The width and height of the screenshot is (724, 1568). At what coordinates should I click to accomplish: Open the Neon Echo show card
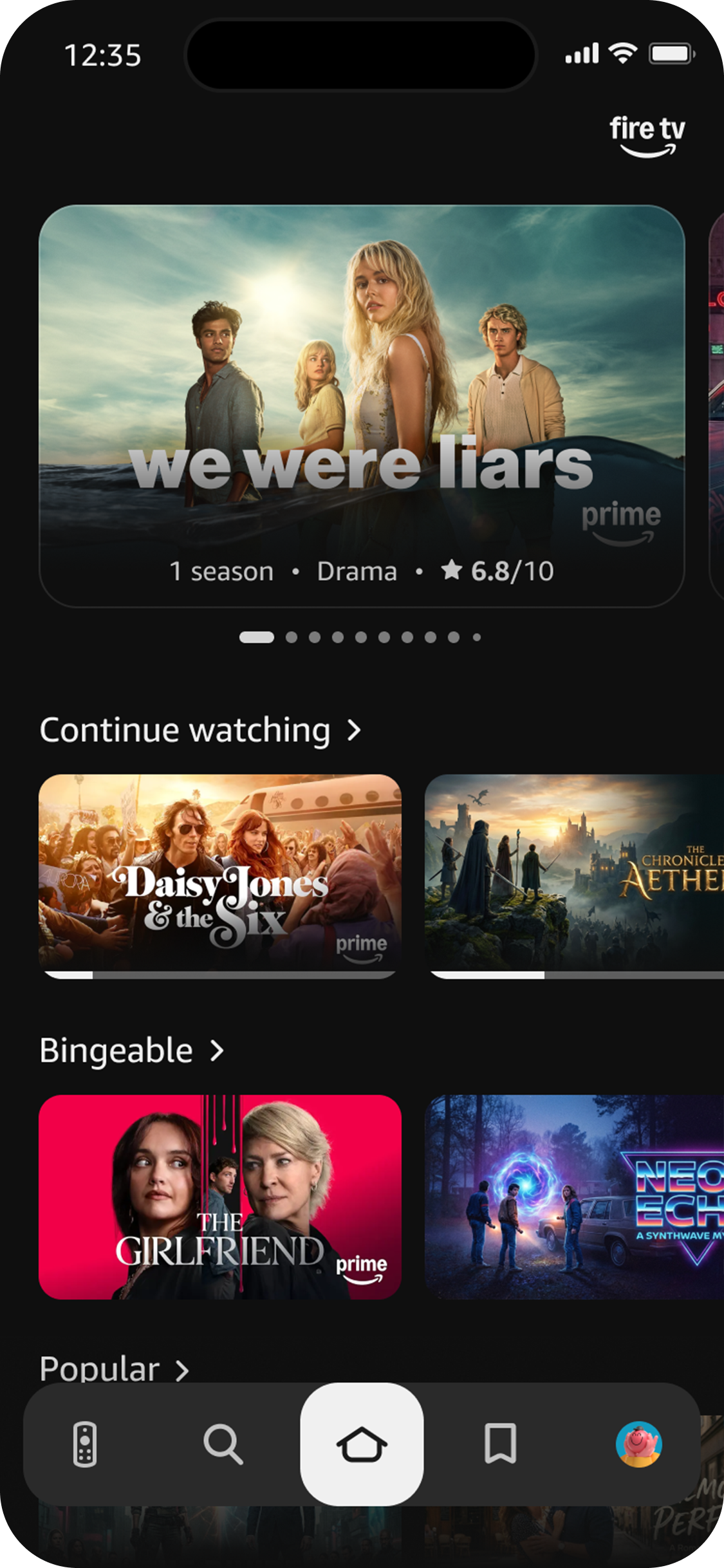coord(574,1197)
